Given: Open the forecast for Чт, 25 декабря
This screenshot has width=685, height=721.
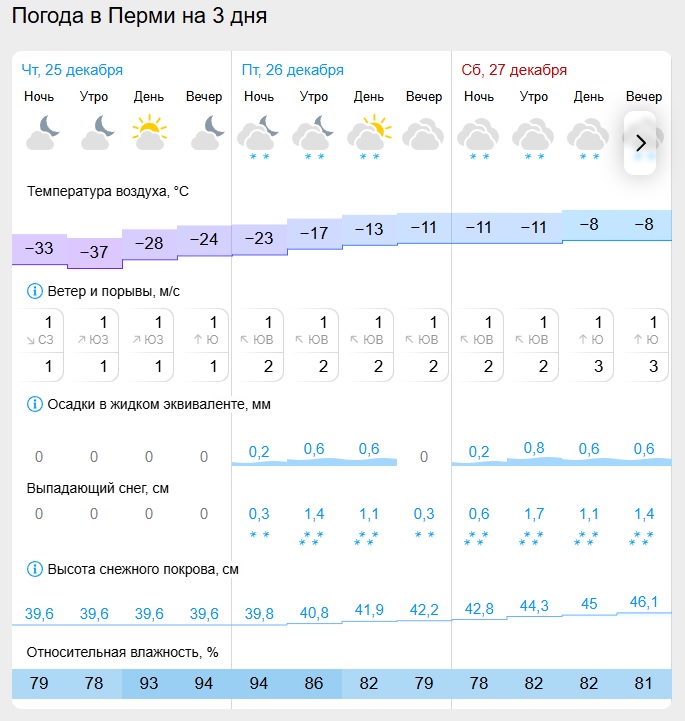Looking at the screenshot, I should point(72,70).
